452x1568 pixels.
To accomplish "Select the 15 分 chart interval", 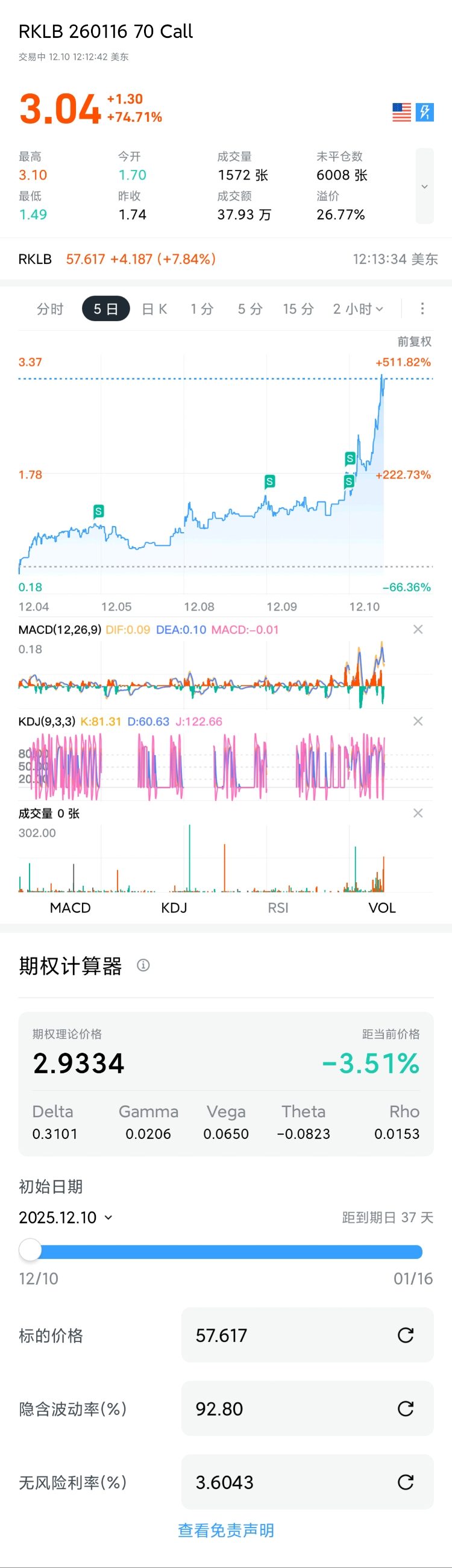I will click(298, 309).
